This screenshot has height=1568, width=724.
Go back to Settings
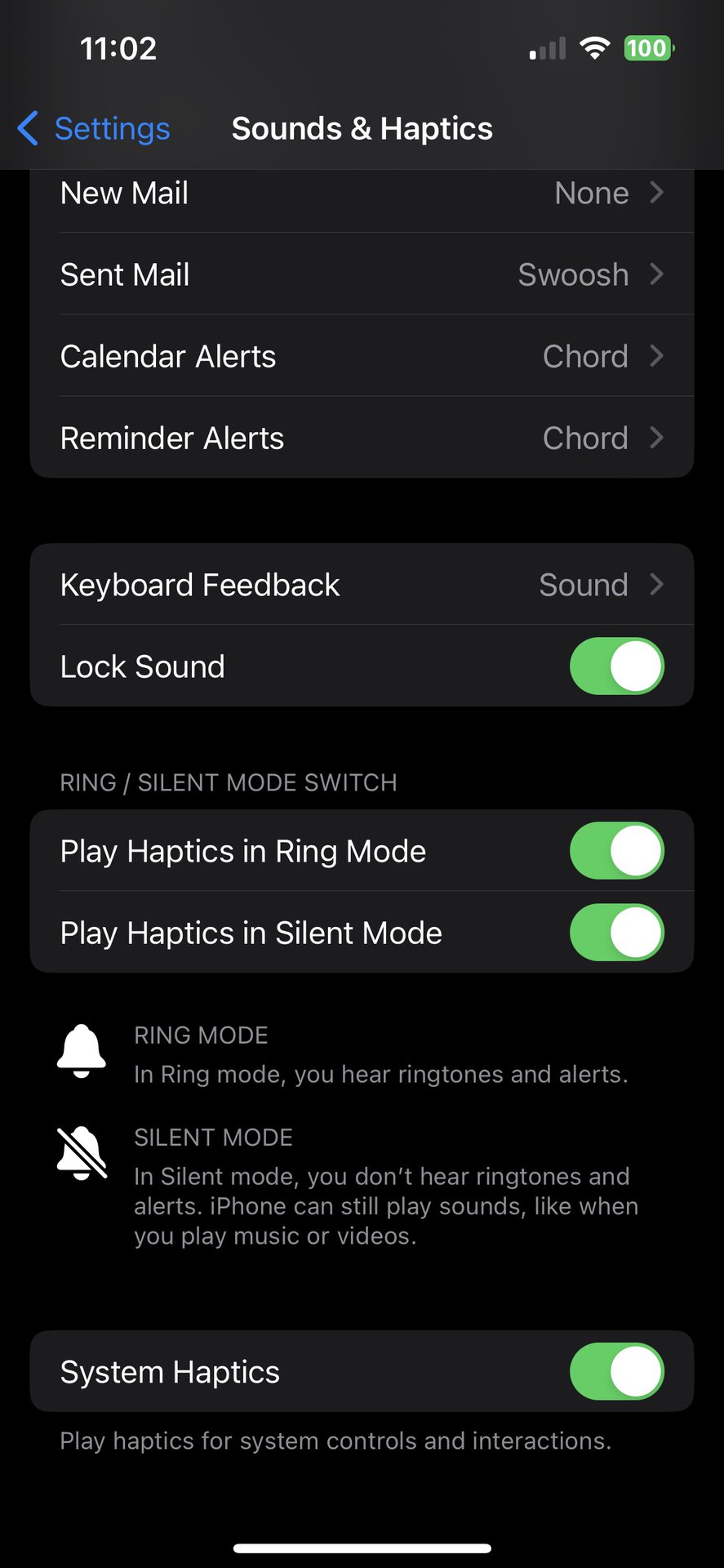(95, 129)
